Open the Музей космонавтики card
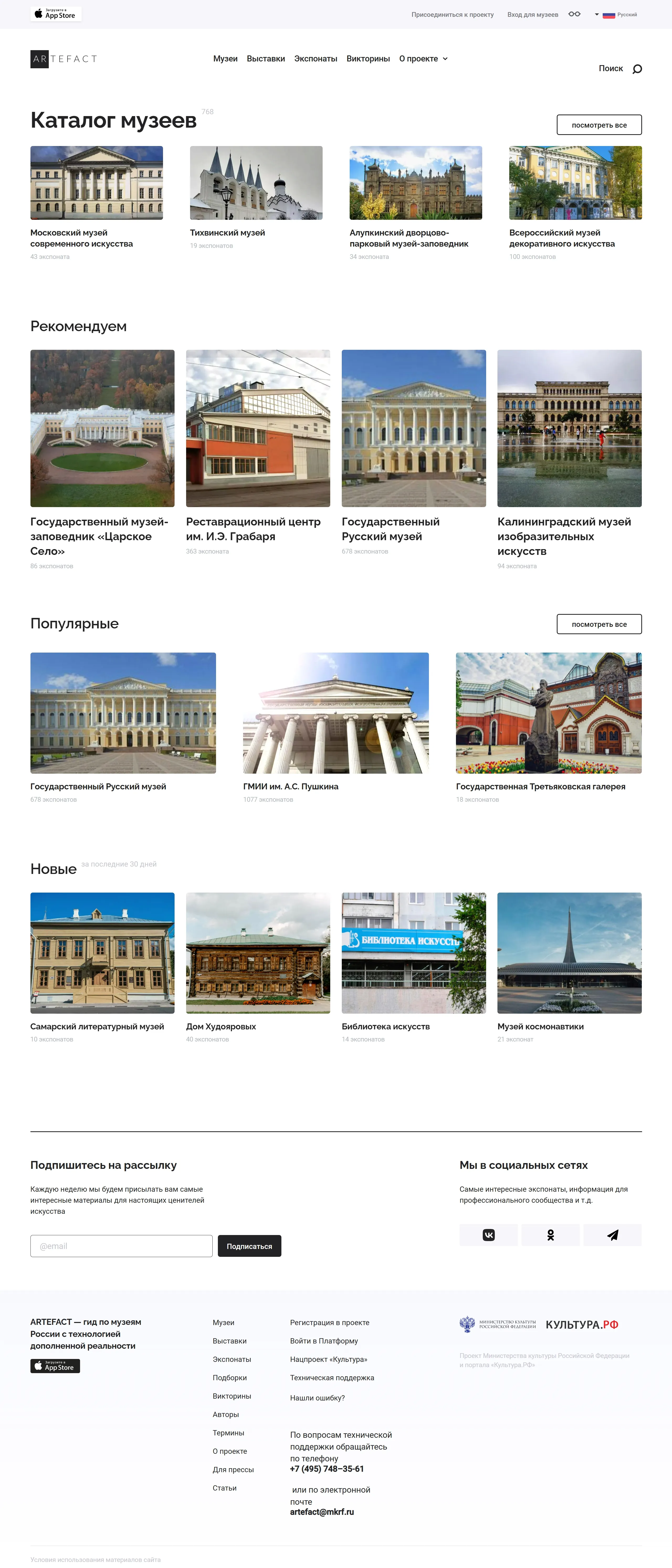Screen dimensions: 672x1568 (569, 953)
